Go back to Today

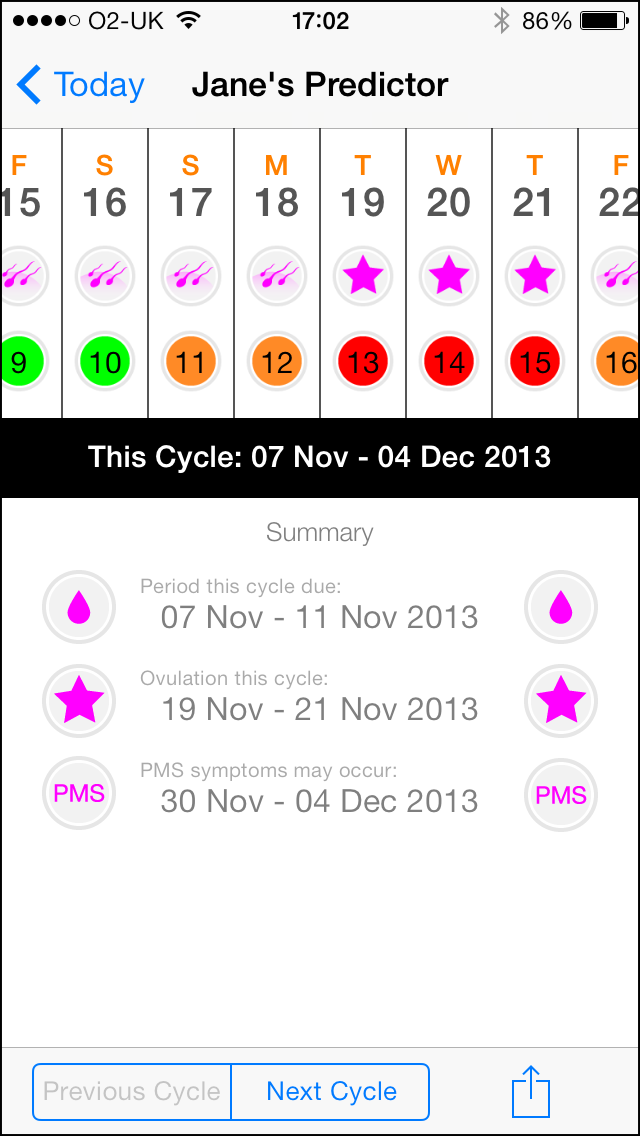[x=82, y=86]
